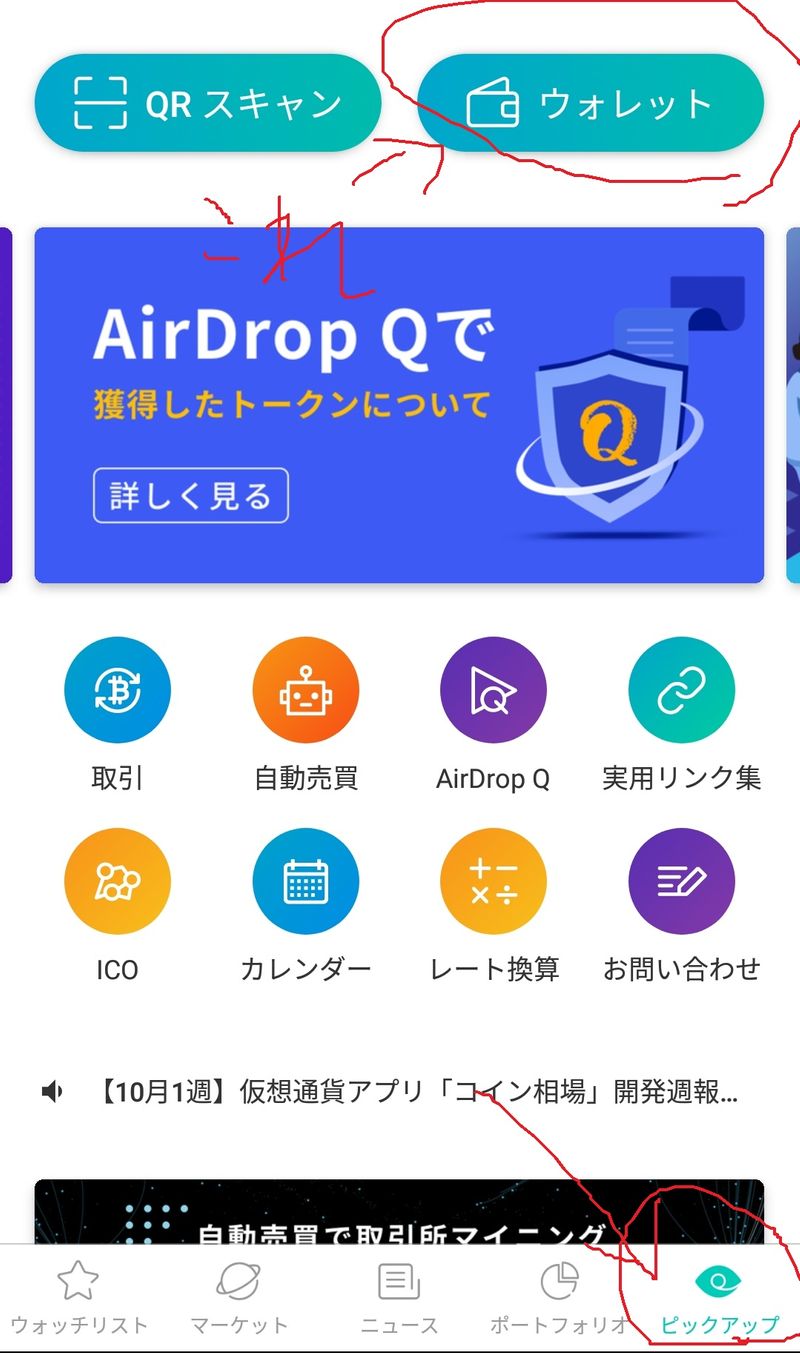Open the QR スキャン scanner
This screenshot has height=1353, width=800.
tap(208, 103)
